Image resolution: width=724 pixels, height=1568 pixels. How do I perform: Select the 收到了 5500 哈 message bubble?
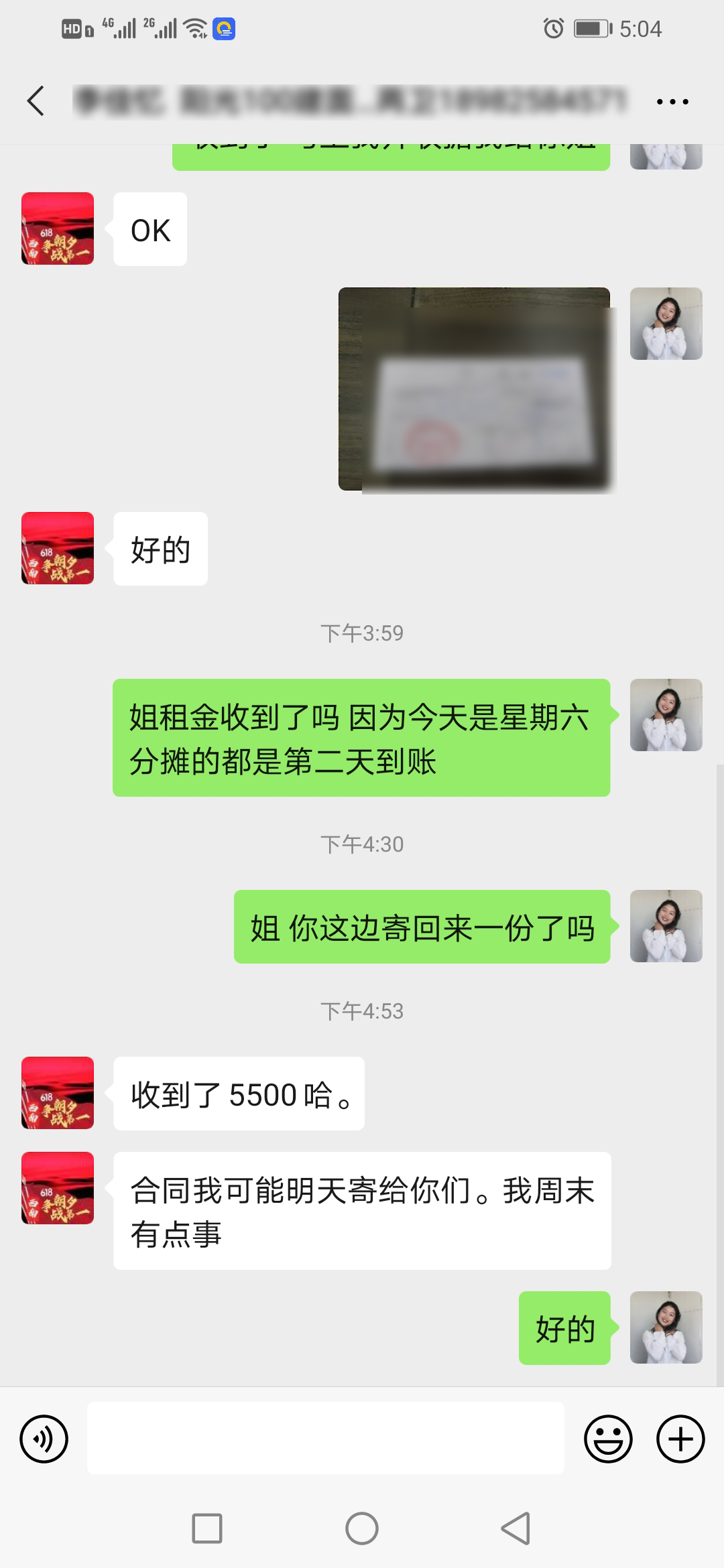239,1094
